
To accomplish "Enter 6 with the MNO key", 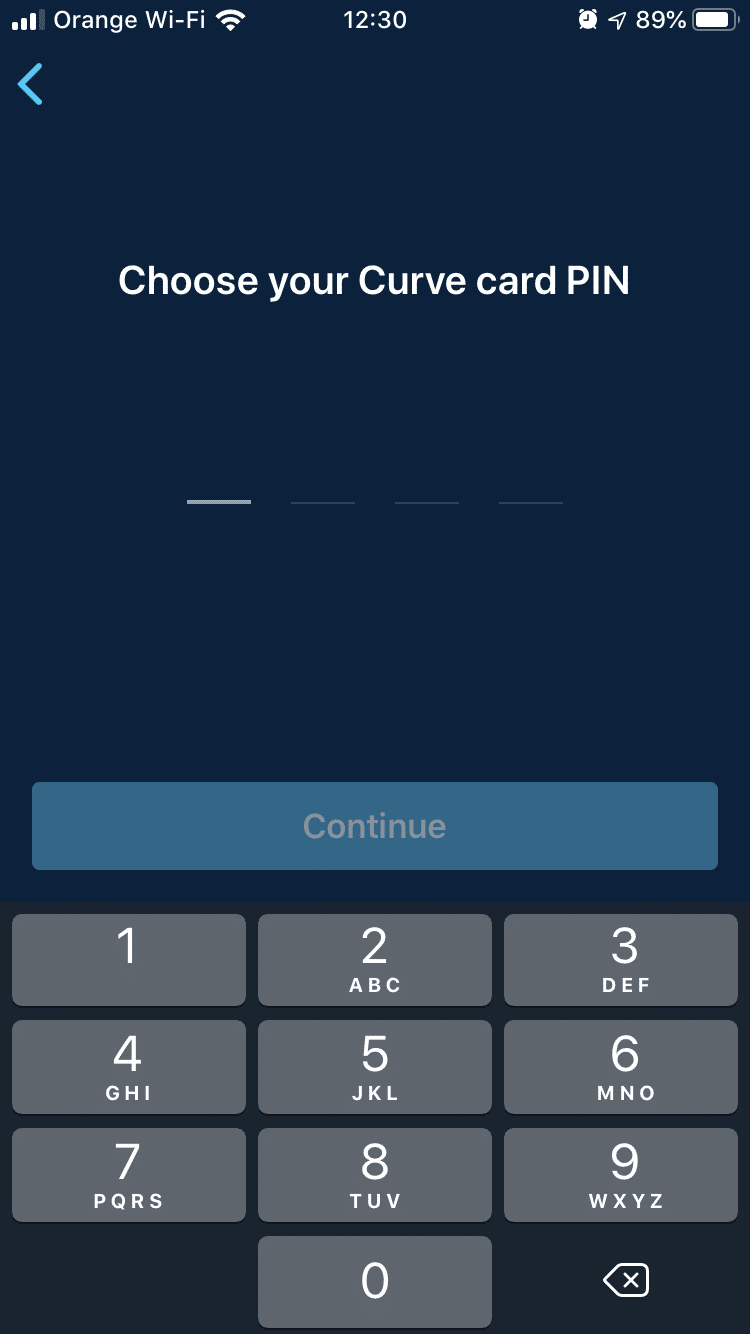I will [x=621, y=1067].
